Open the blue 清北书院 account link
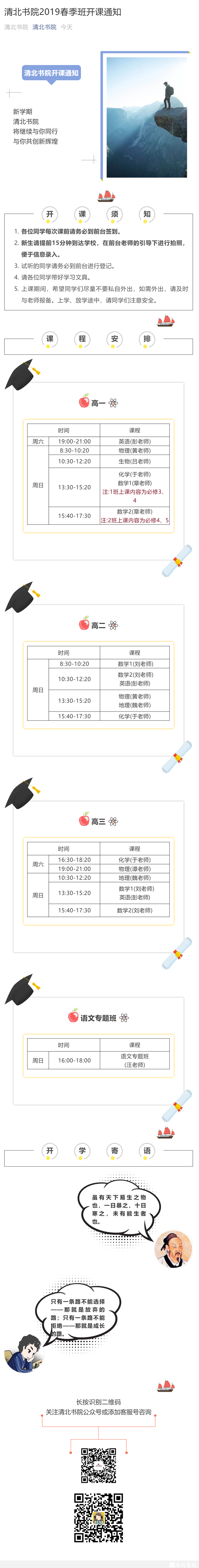 point(45,27)
